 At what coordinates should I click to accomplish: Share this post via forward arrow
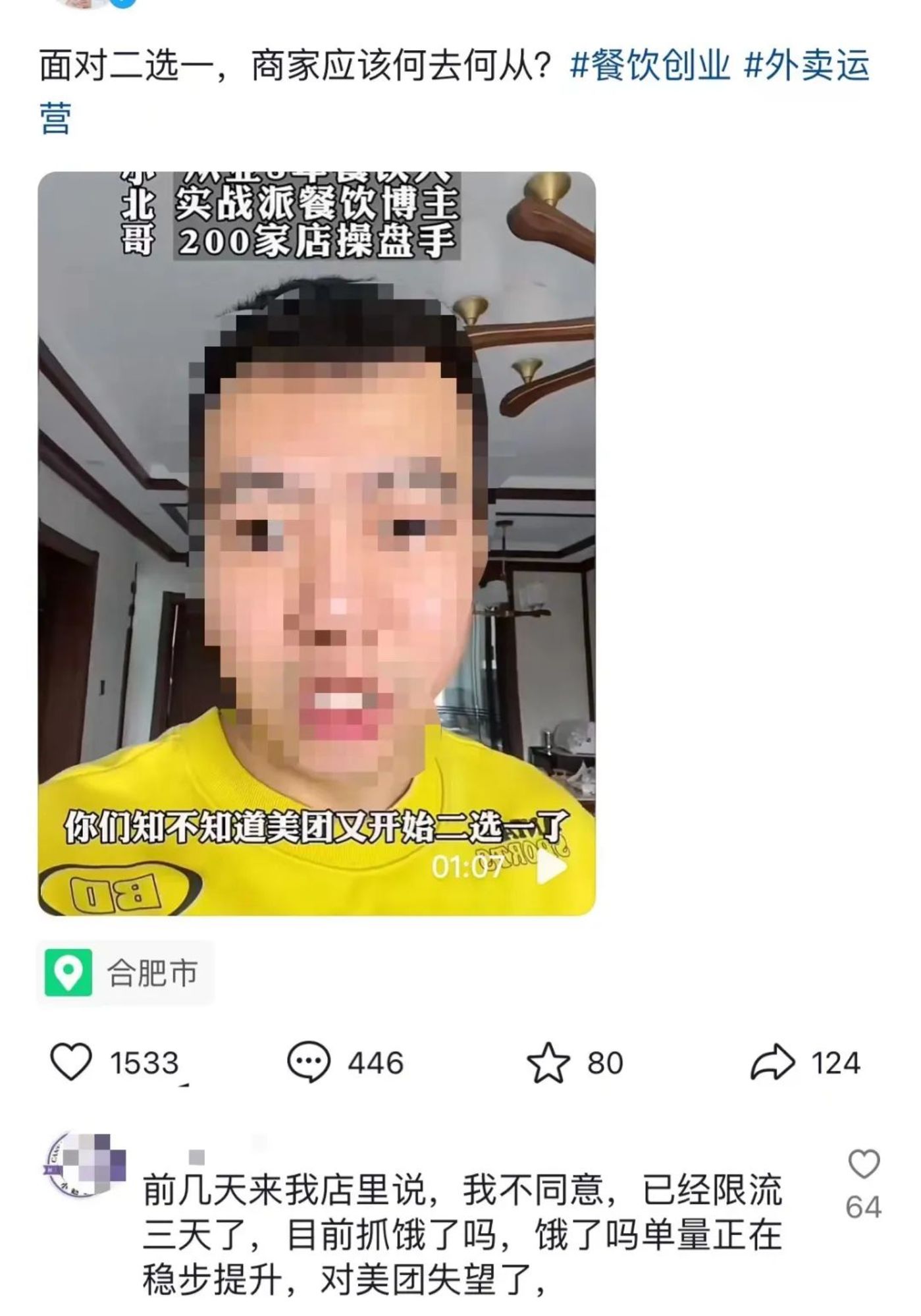click(772, 1062)
